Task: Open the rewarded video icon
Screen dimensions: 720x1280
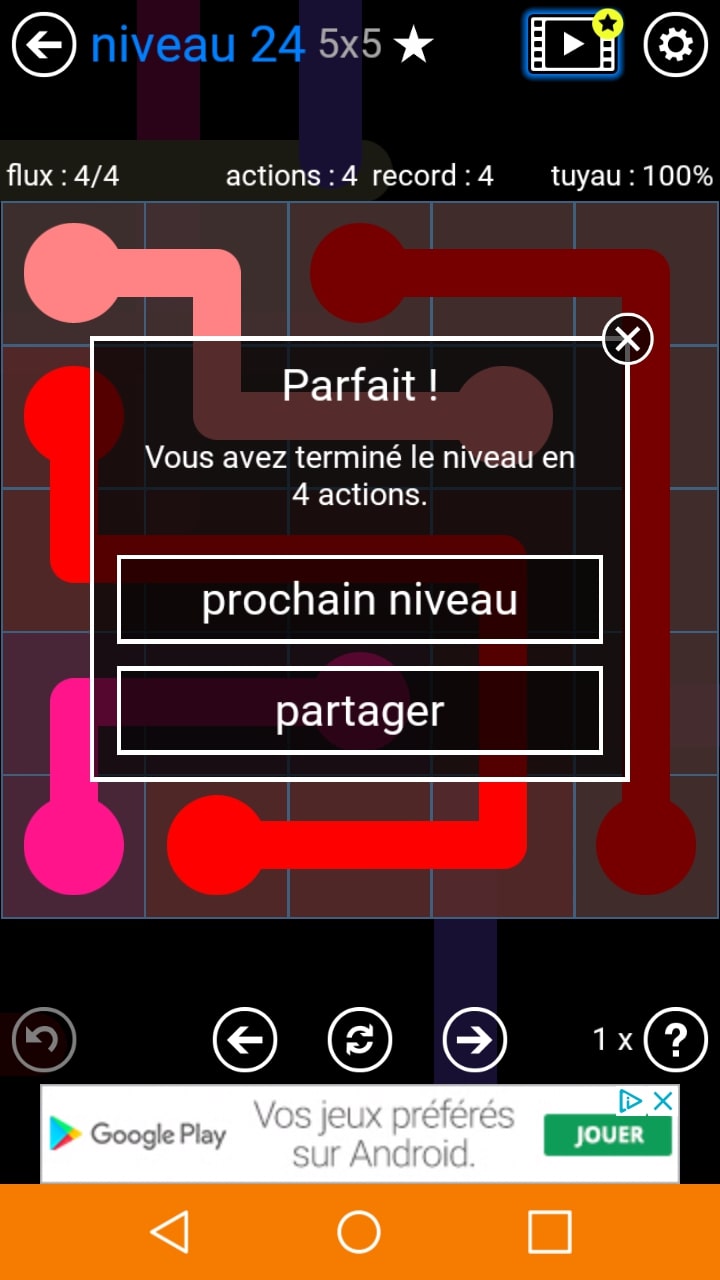Action: 572,44
